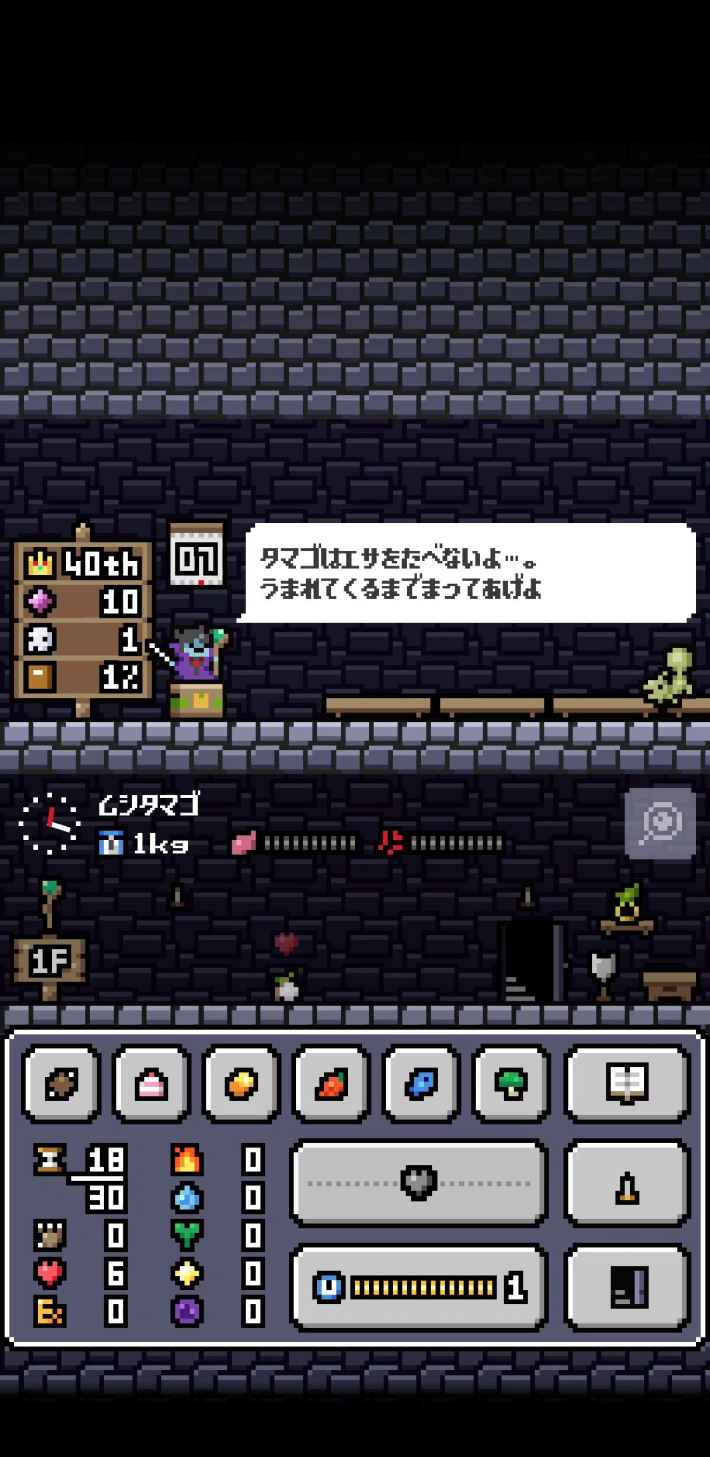Tap the clock time gauge button

418,1288
